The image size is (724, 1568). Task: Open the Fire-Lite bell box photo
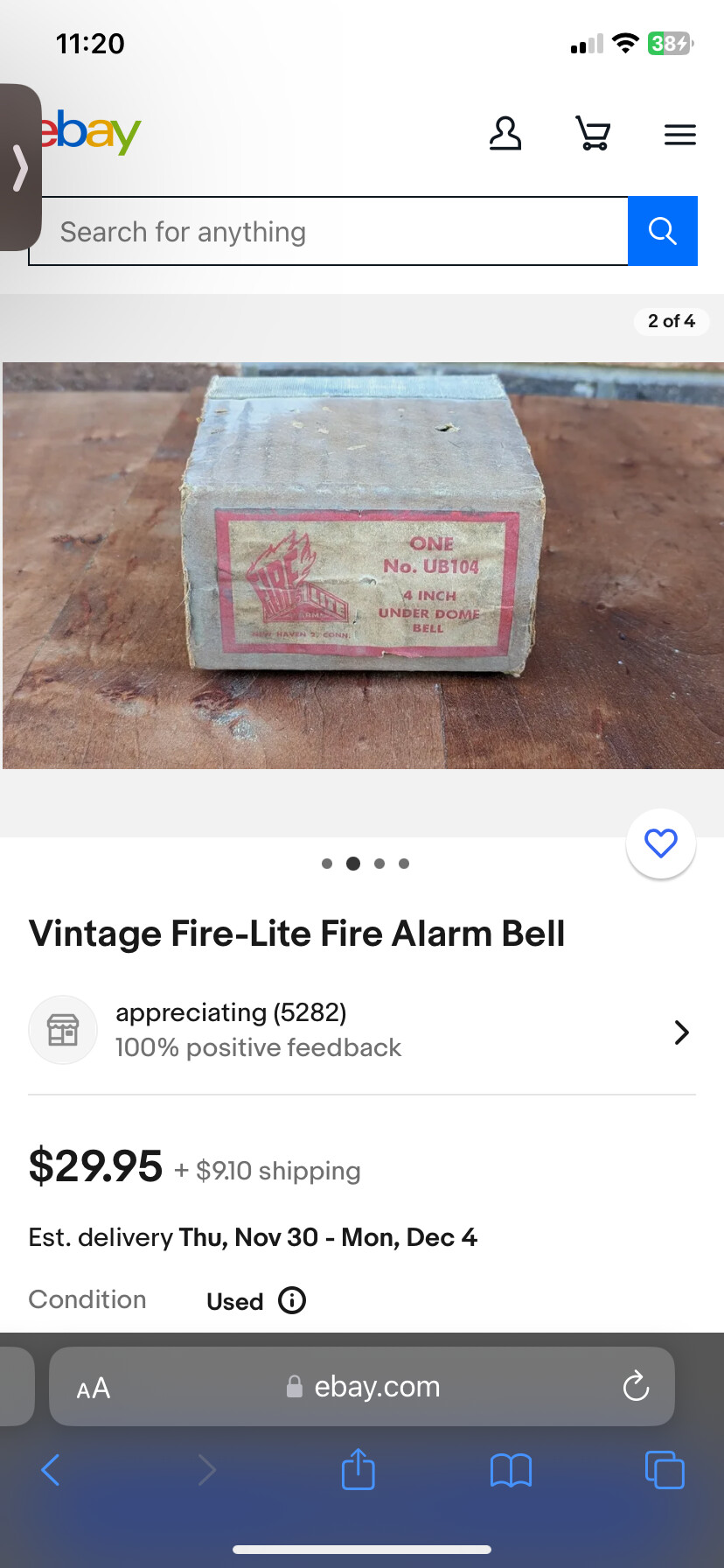(x=362, y=565)
